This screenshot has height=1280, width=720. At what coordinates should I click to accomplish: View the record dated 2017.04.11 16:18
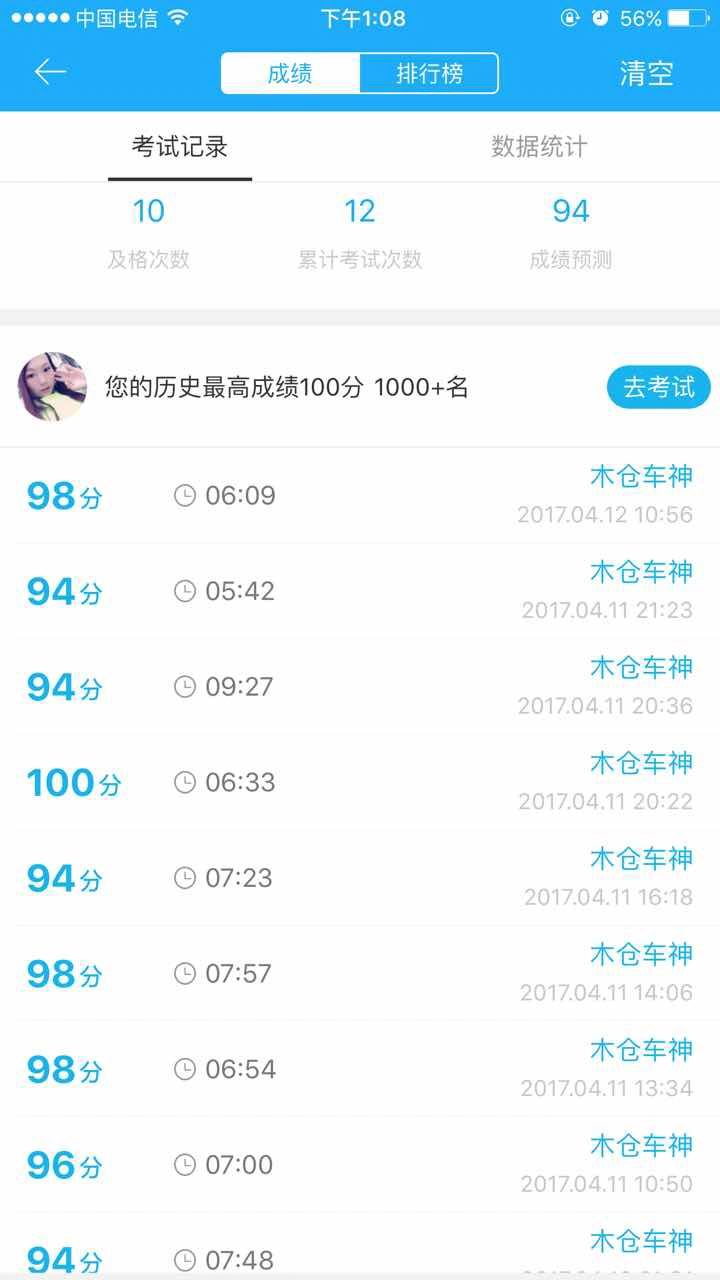coord(360,878)
